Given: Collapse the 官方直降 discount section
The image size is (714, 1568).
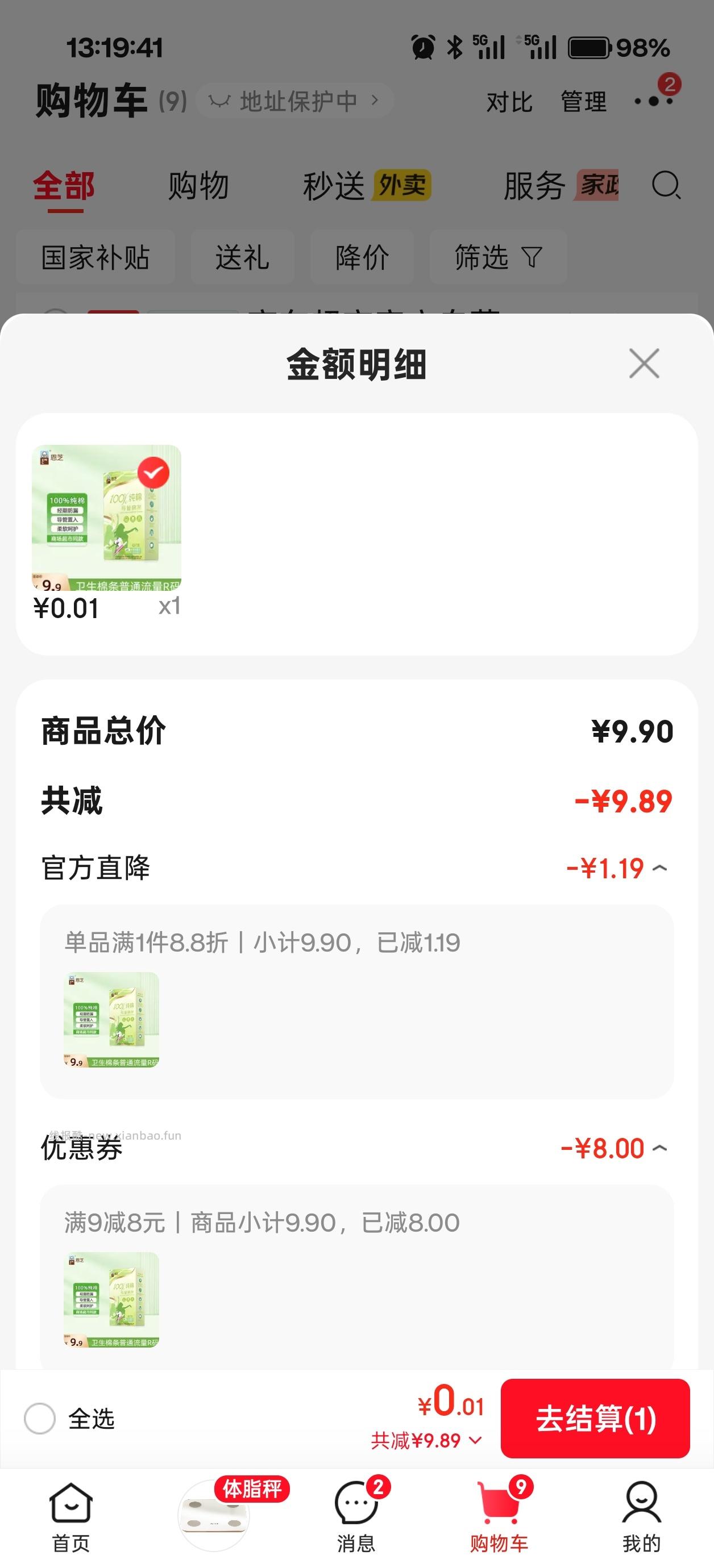Looking at the screenshot, I should tap(661, 869).
